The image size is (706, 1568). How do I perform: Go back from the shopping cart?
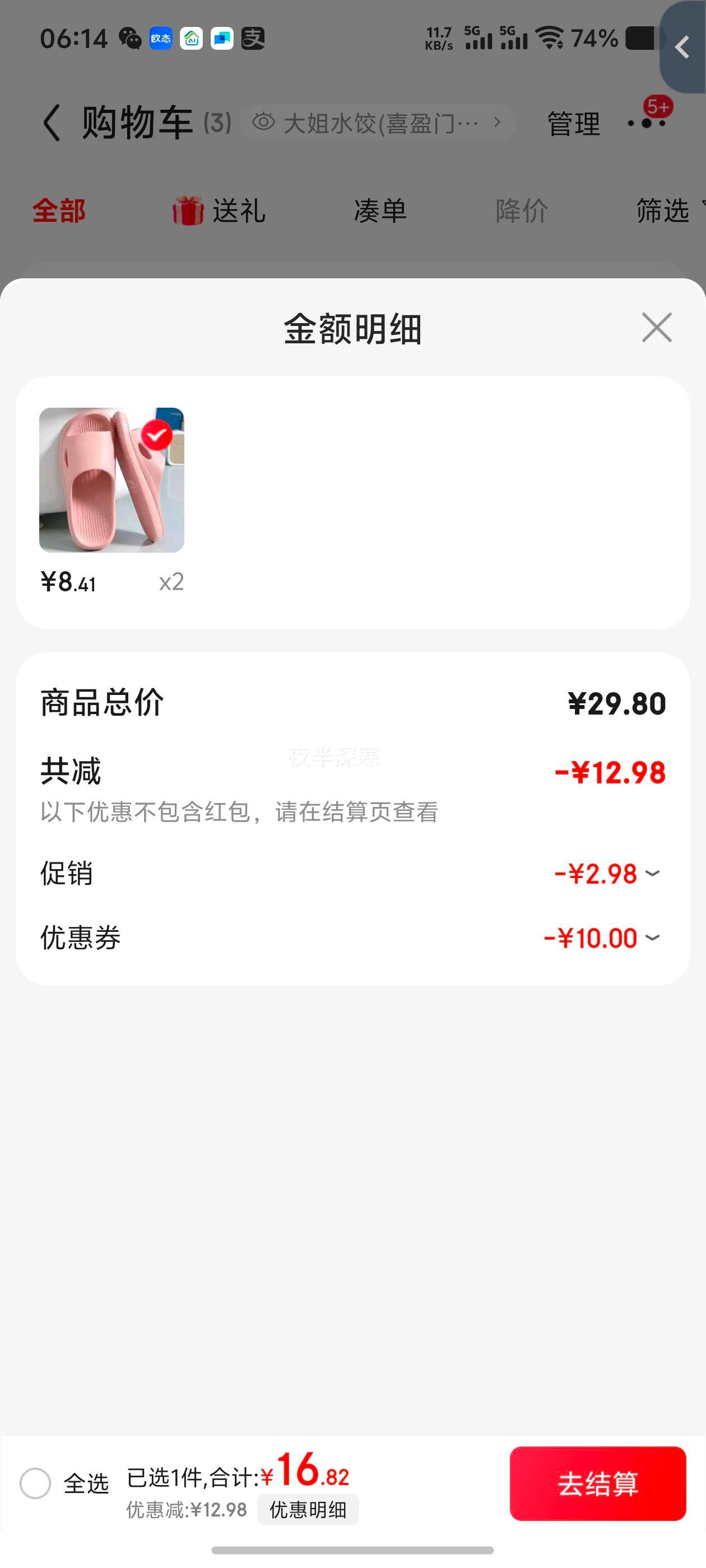[x=52, y=122]
